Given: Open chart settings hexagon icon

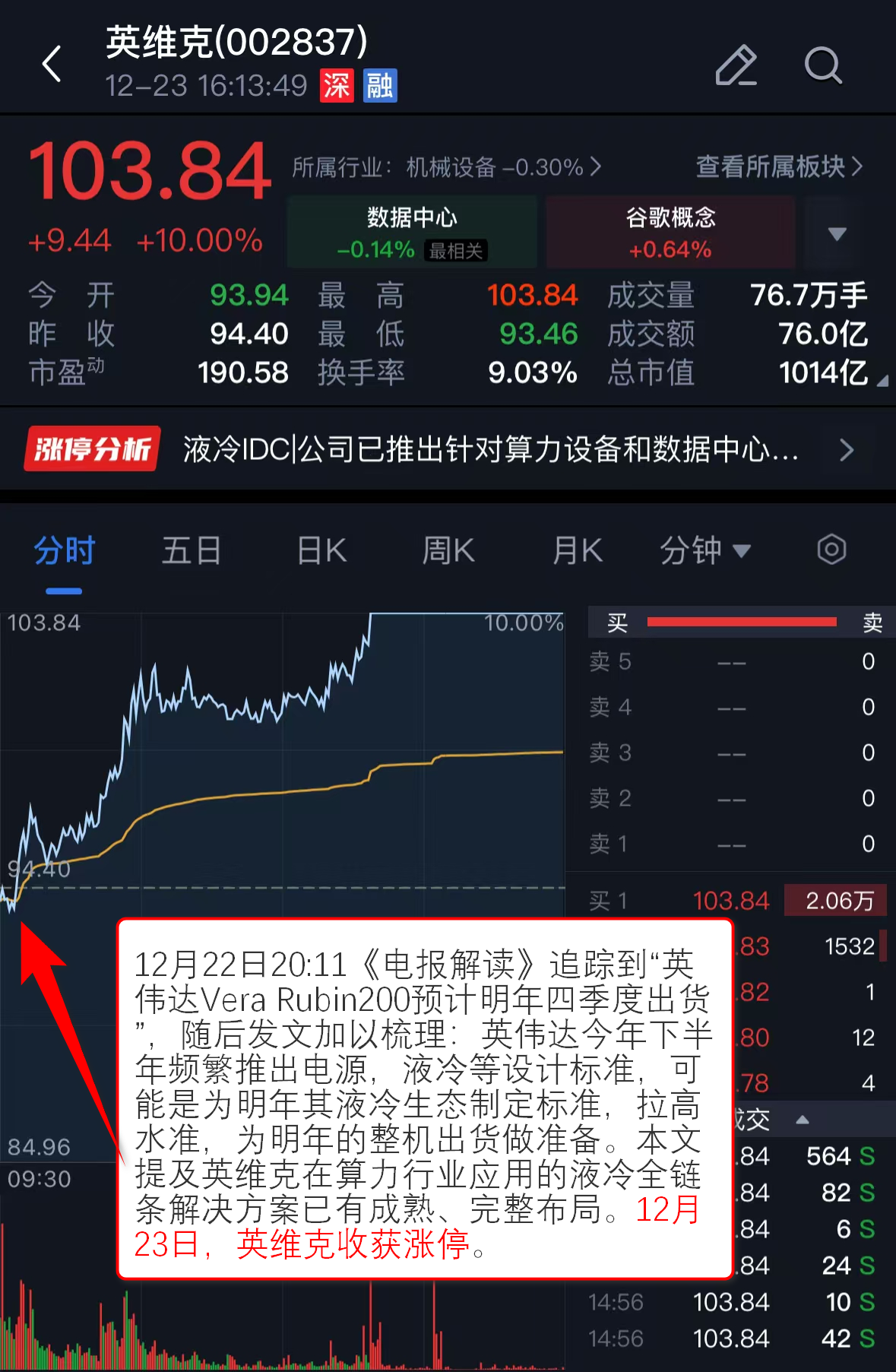Looking at the screenshot, I should click(831, 550).
